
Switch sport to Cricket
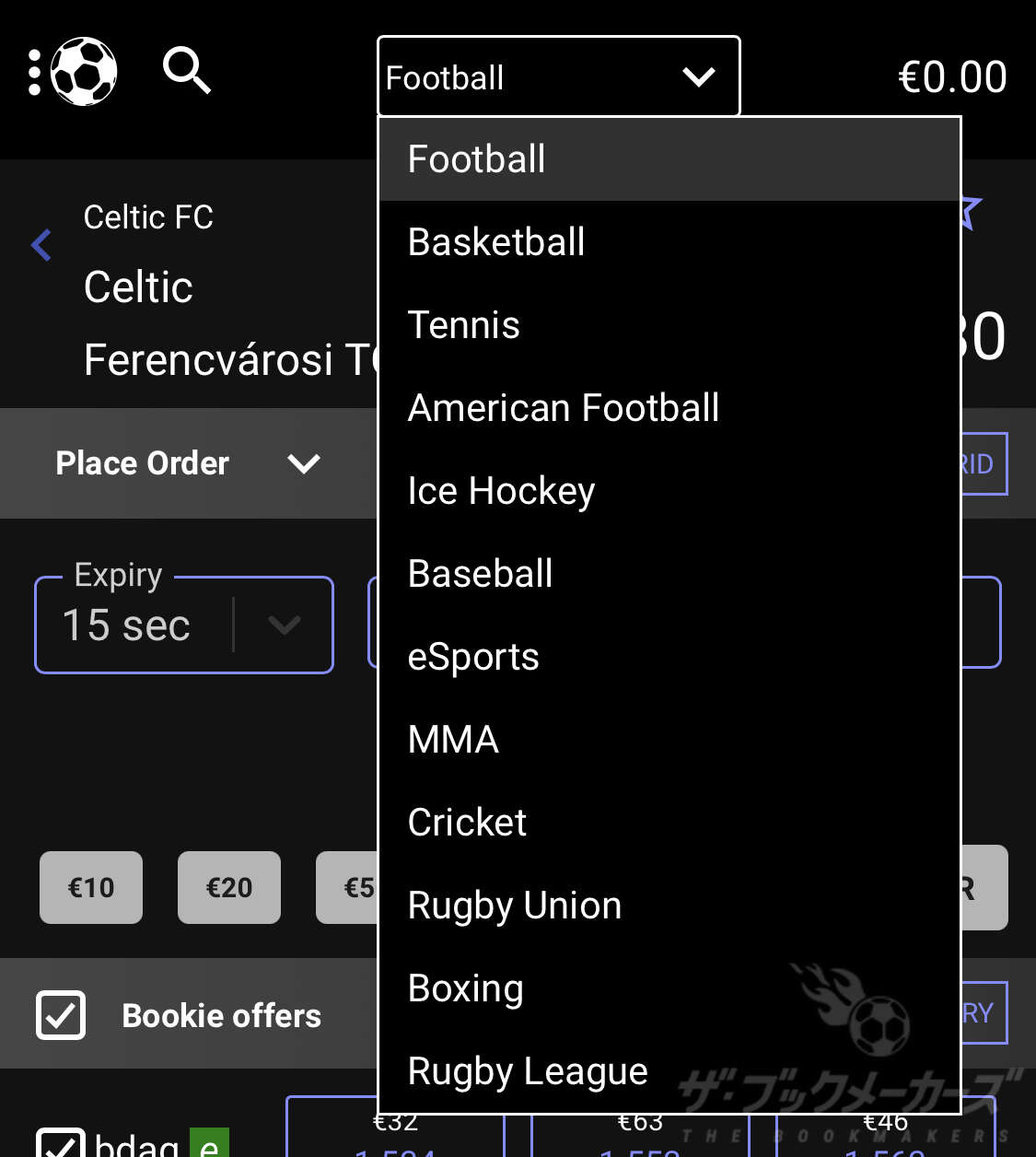467,823
